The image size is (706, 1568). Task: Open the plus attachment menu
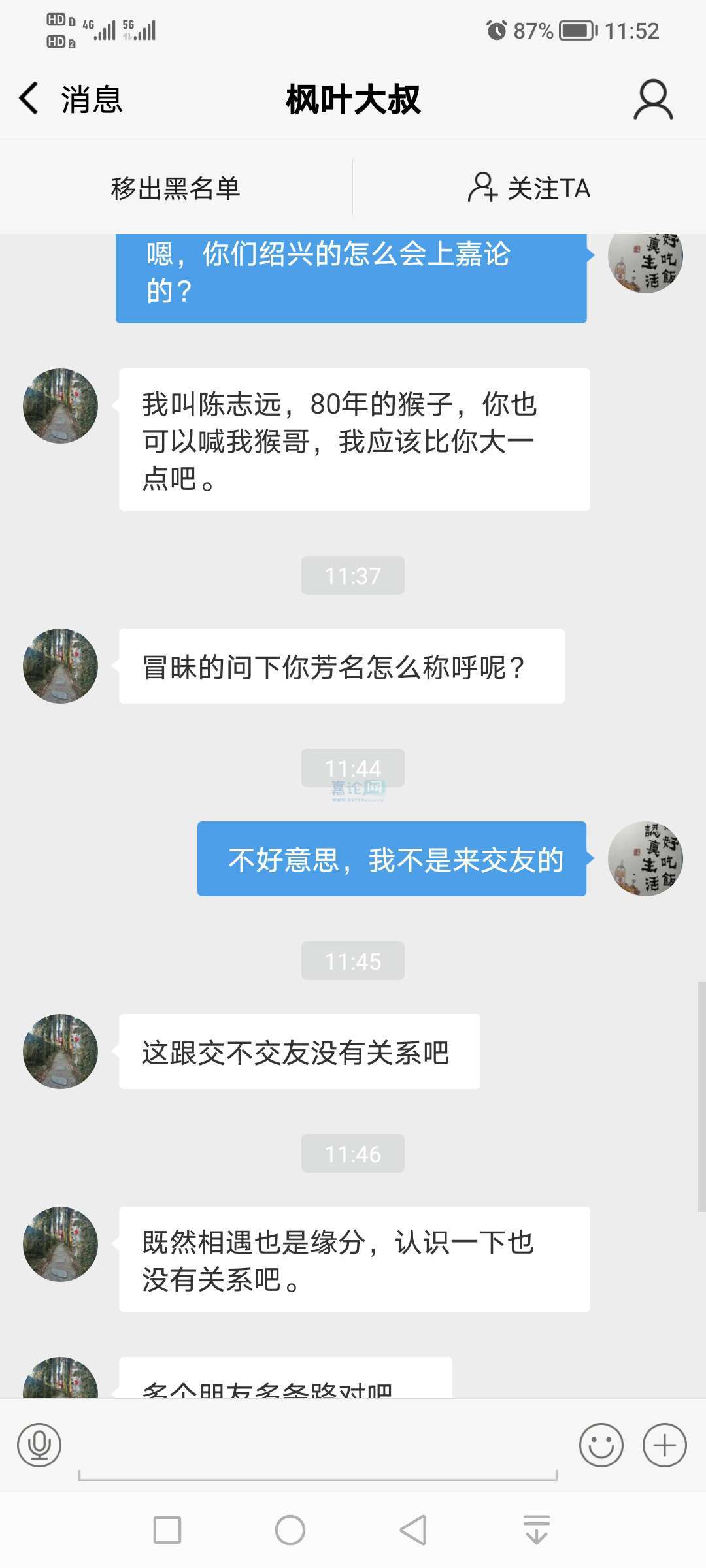tap(664, 1445)
